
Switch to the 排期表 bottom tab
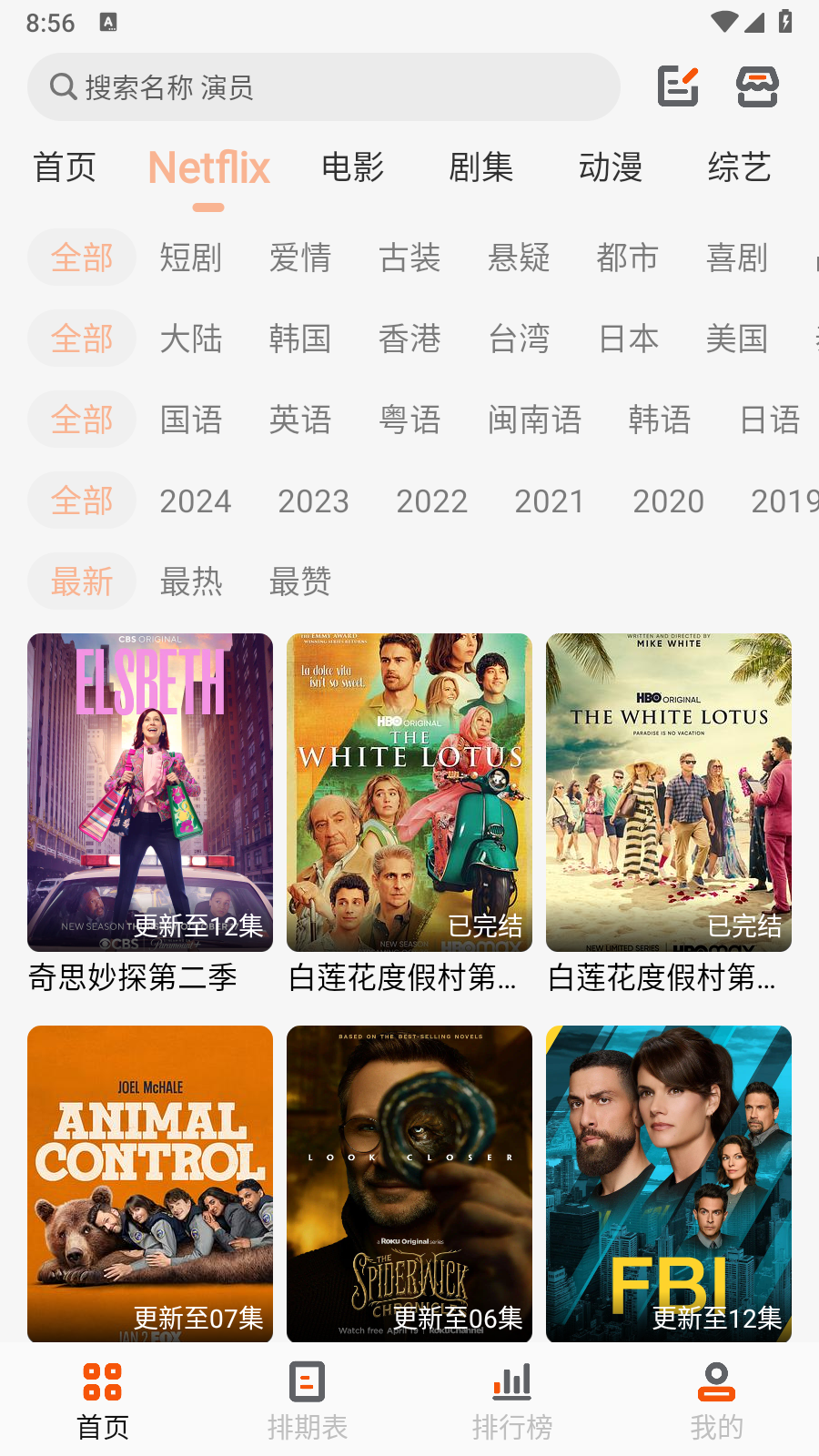click(308, 1401)
